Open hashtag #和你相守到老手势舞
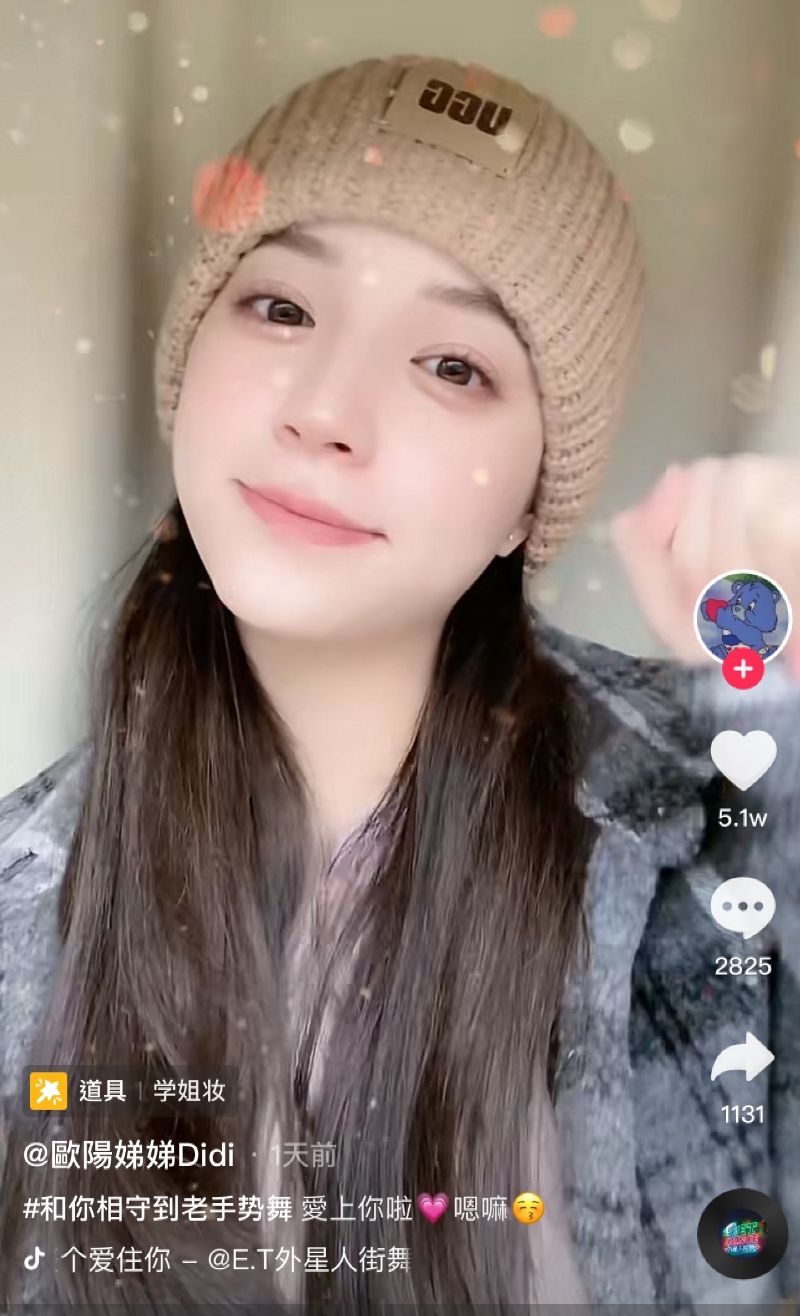The height and width of the screenshot is (1316, 800). pyautogui.click(x=158, y=1208)
